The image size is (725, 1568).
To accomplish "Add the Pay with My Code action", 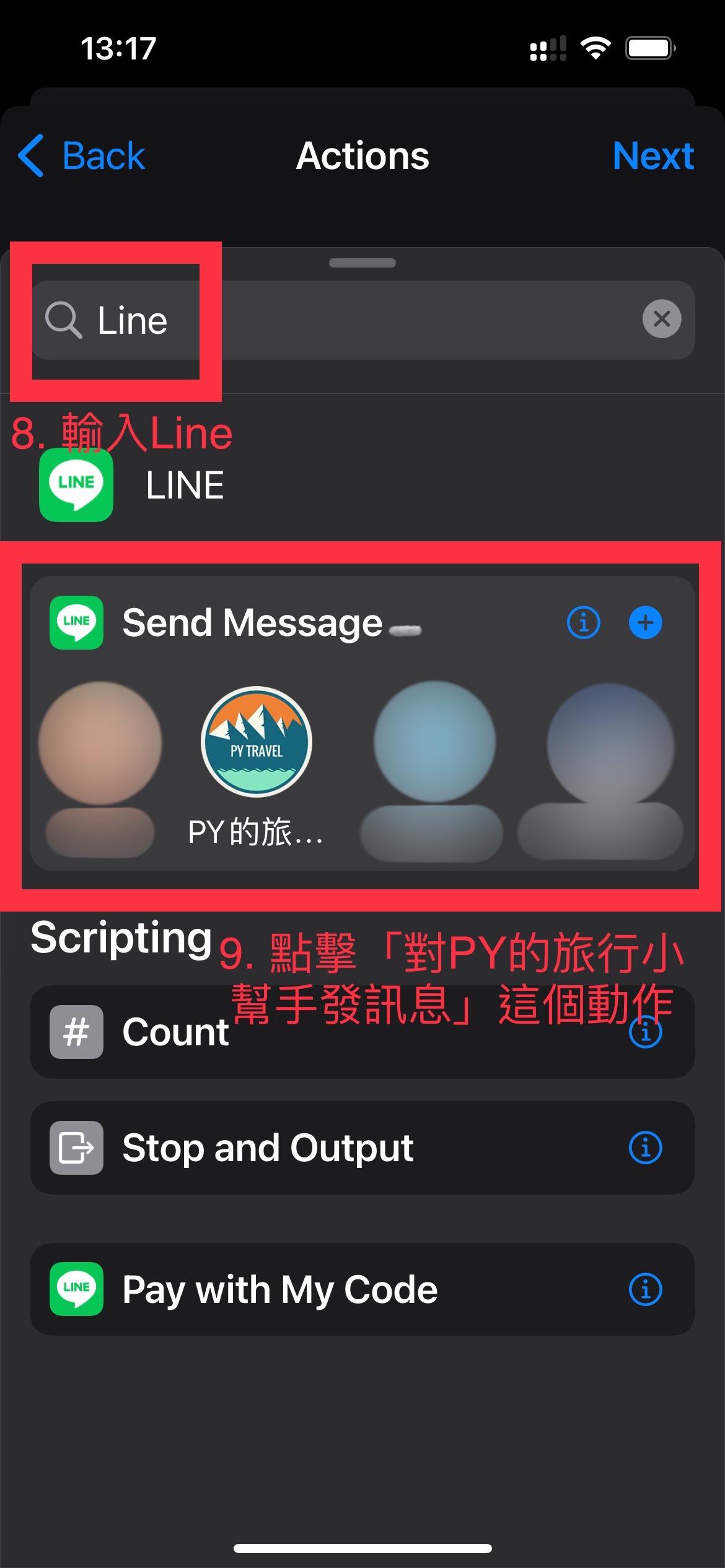I will pyautogui.click(x=279, y=1289).
